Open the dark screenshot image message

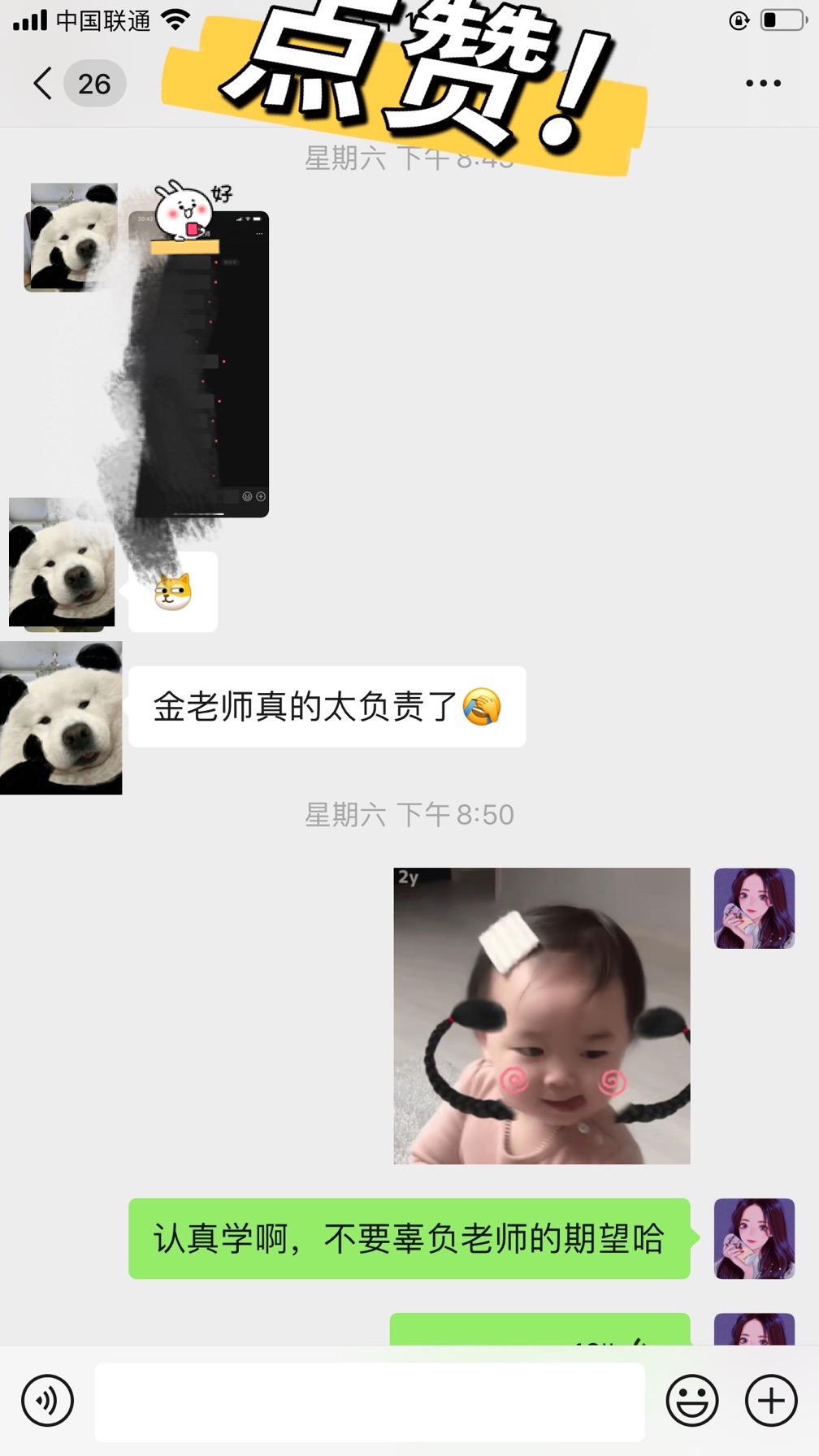point(200,366)
